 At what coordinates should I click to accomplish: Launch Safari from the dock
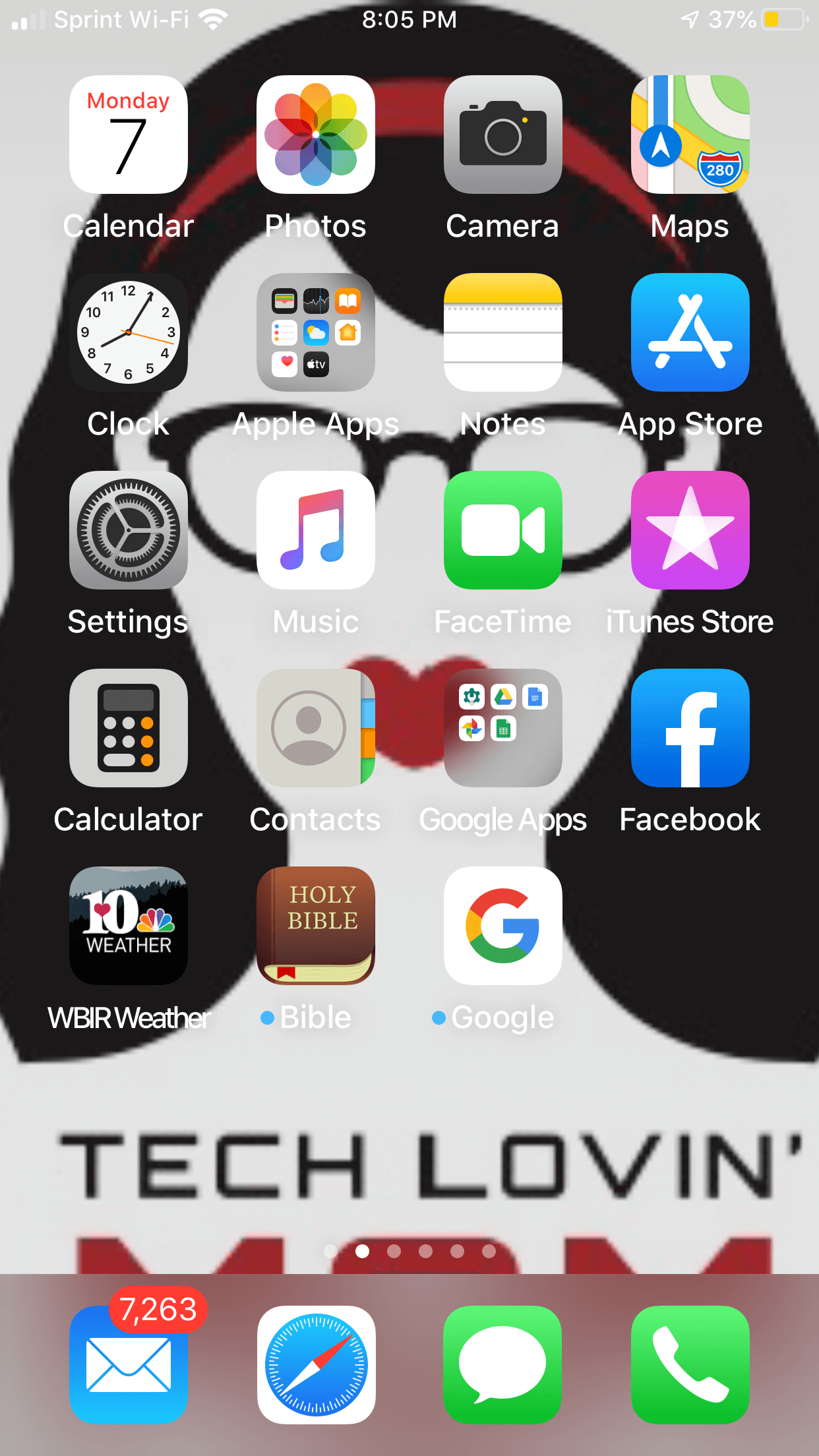click(x=316, y=1365)
